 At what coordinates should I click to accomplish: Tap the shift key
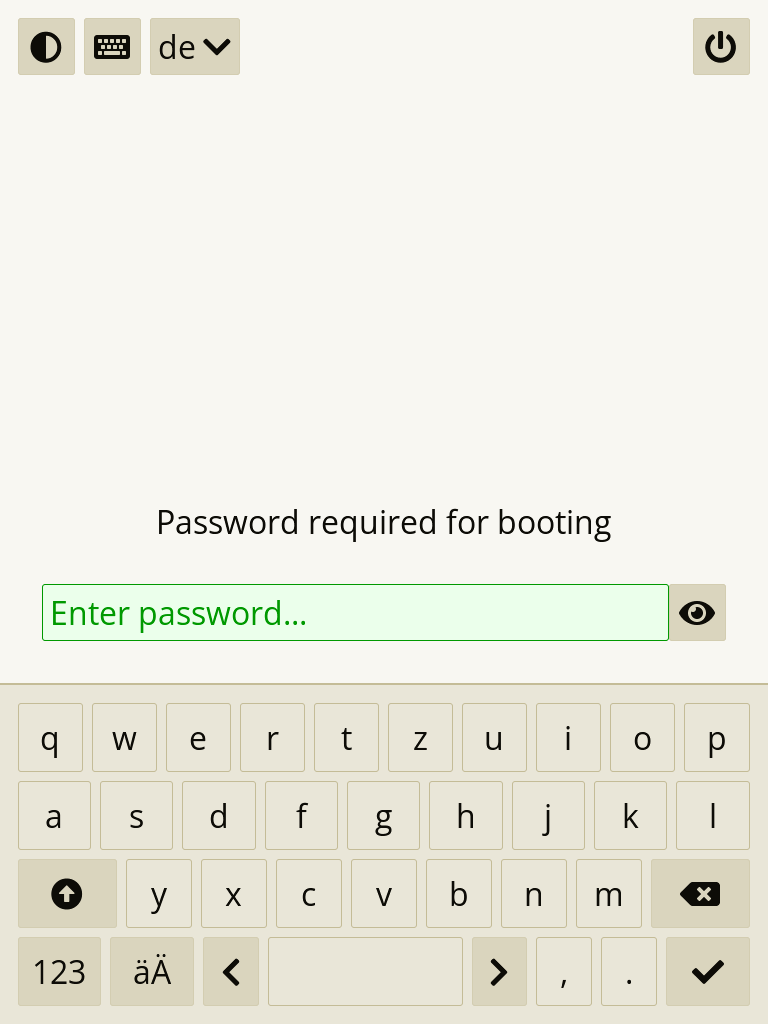pyautogui.click(x=67, y=893)
